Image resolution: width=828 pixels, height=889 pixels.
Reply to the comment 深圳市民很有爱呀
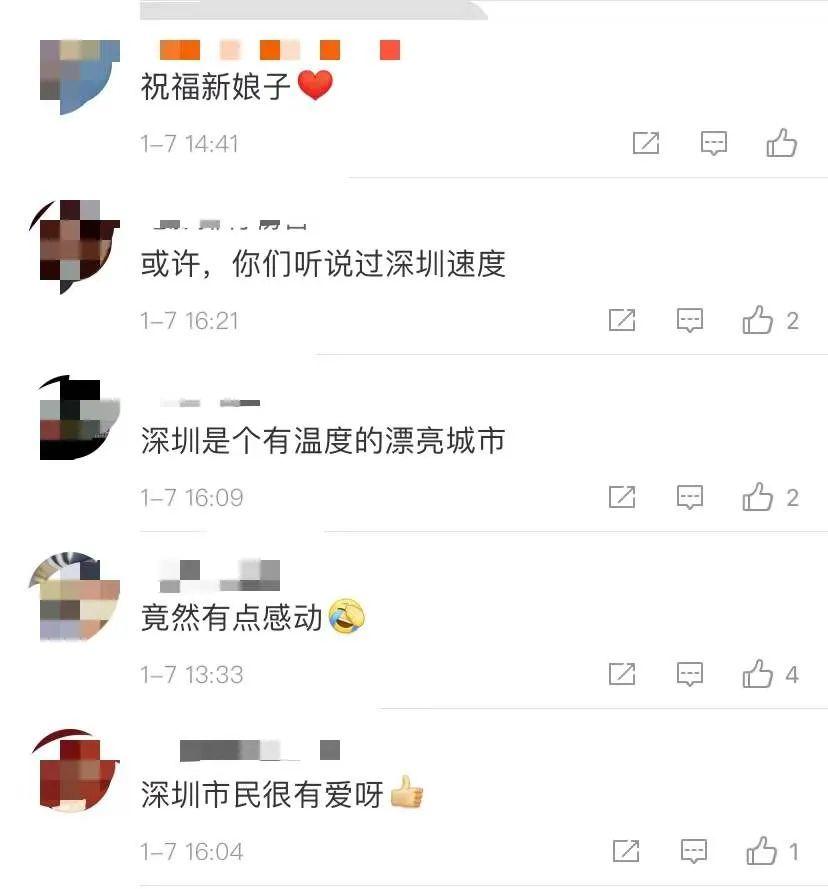tap(693, 852)
